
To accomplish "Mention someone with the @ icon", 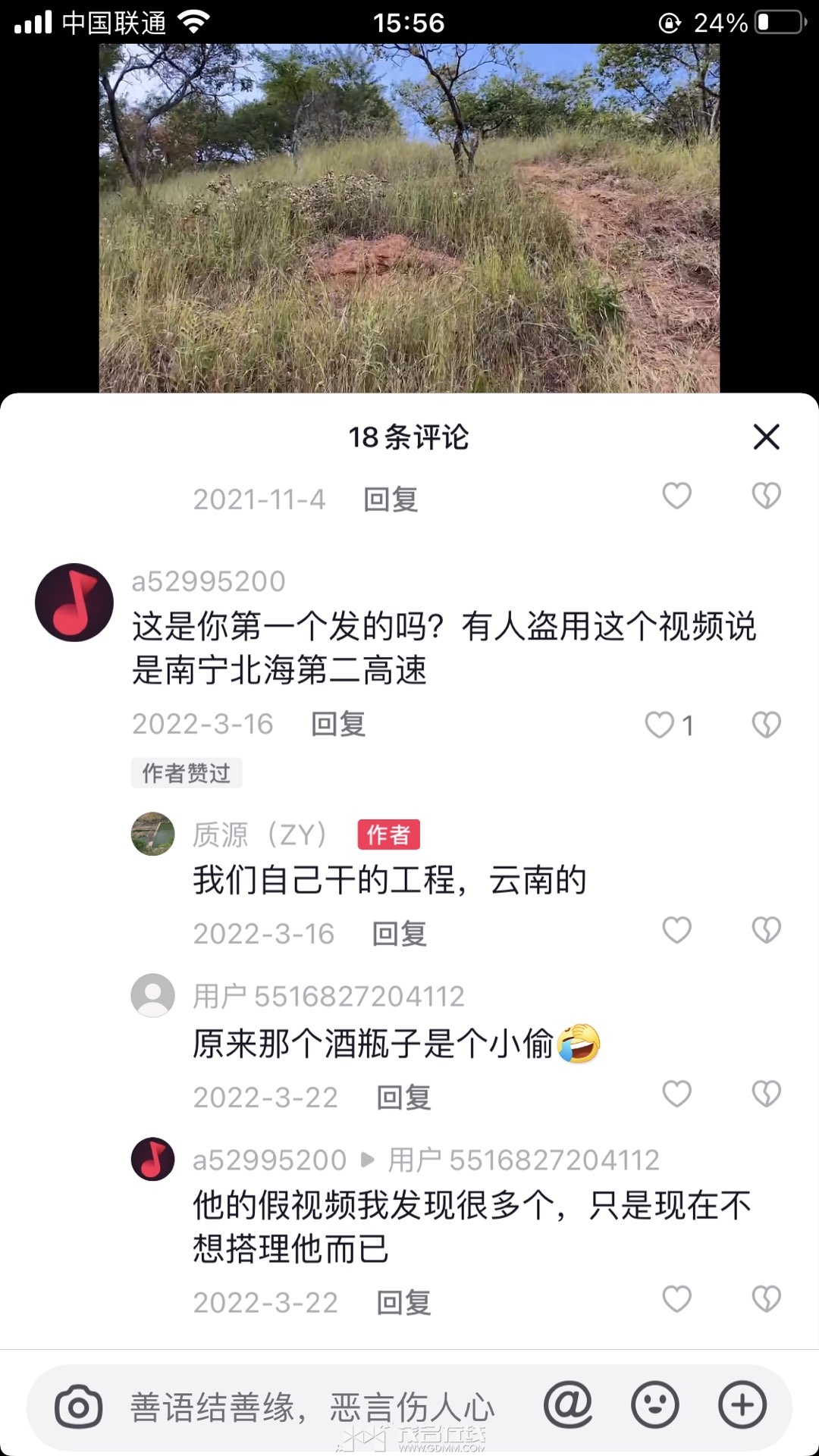I will point(567,1404).
